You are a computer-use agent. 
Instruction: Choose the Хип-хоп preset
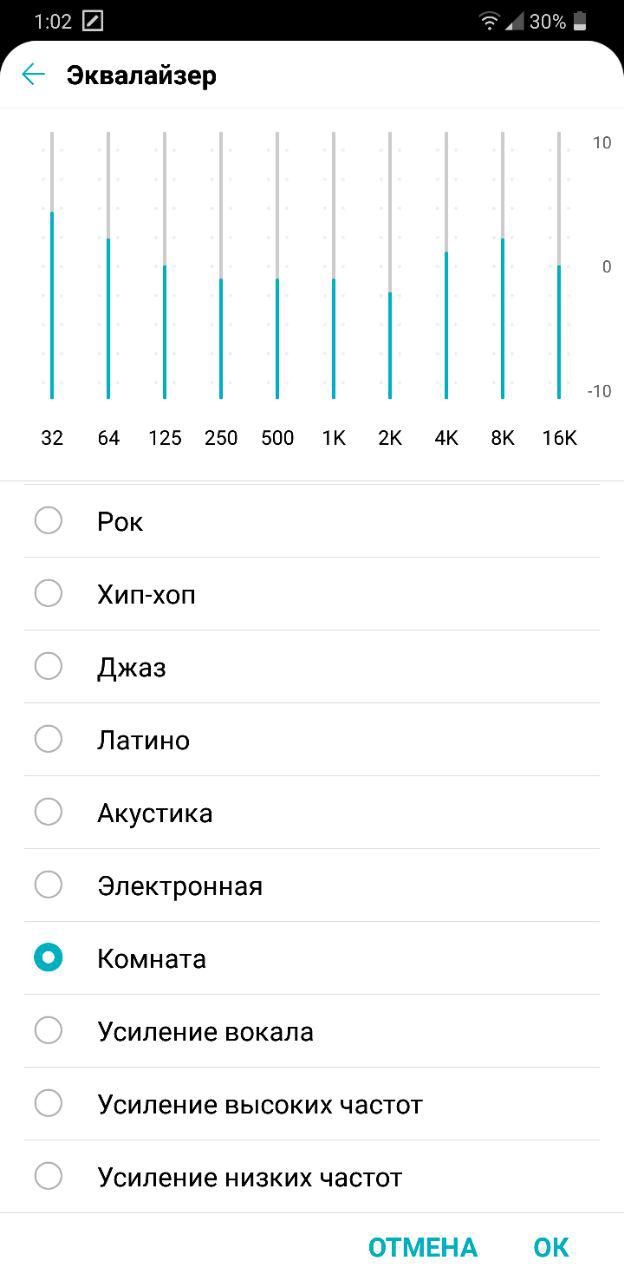coord(312,594)
